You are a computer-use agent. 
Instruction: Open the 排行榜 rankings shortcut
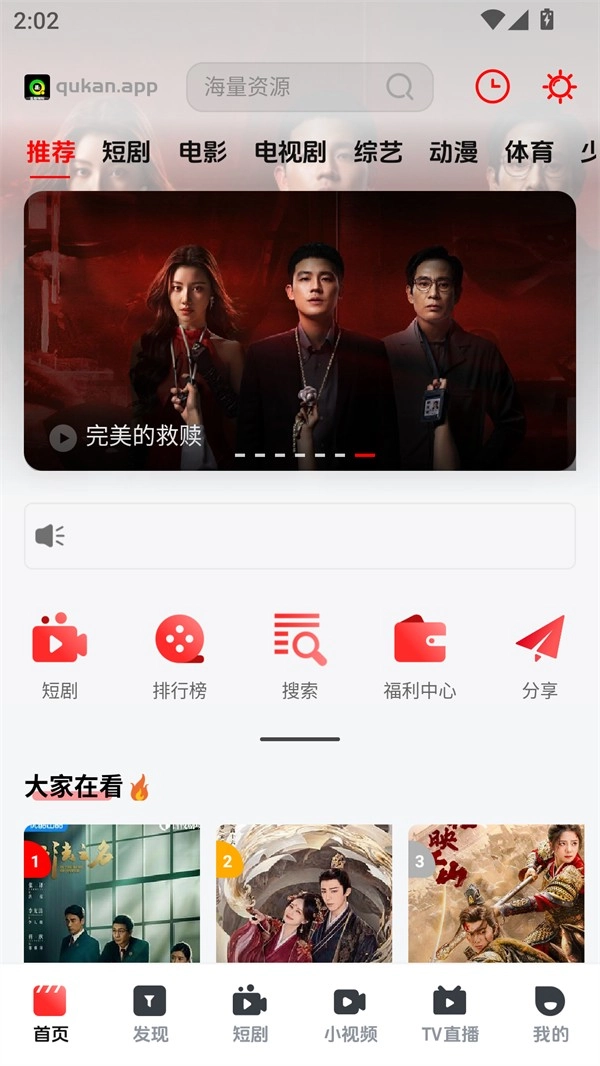click(x=180, y=656)
